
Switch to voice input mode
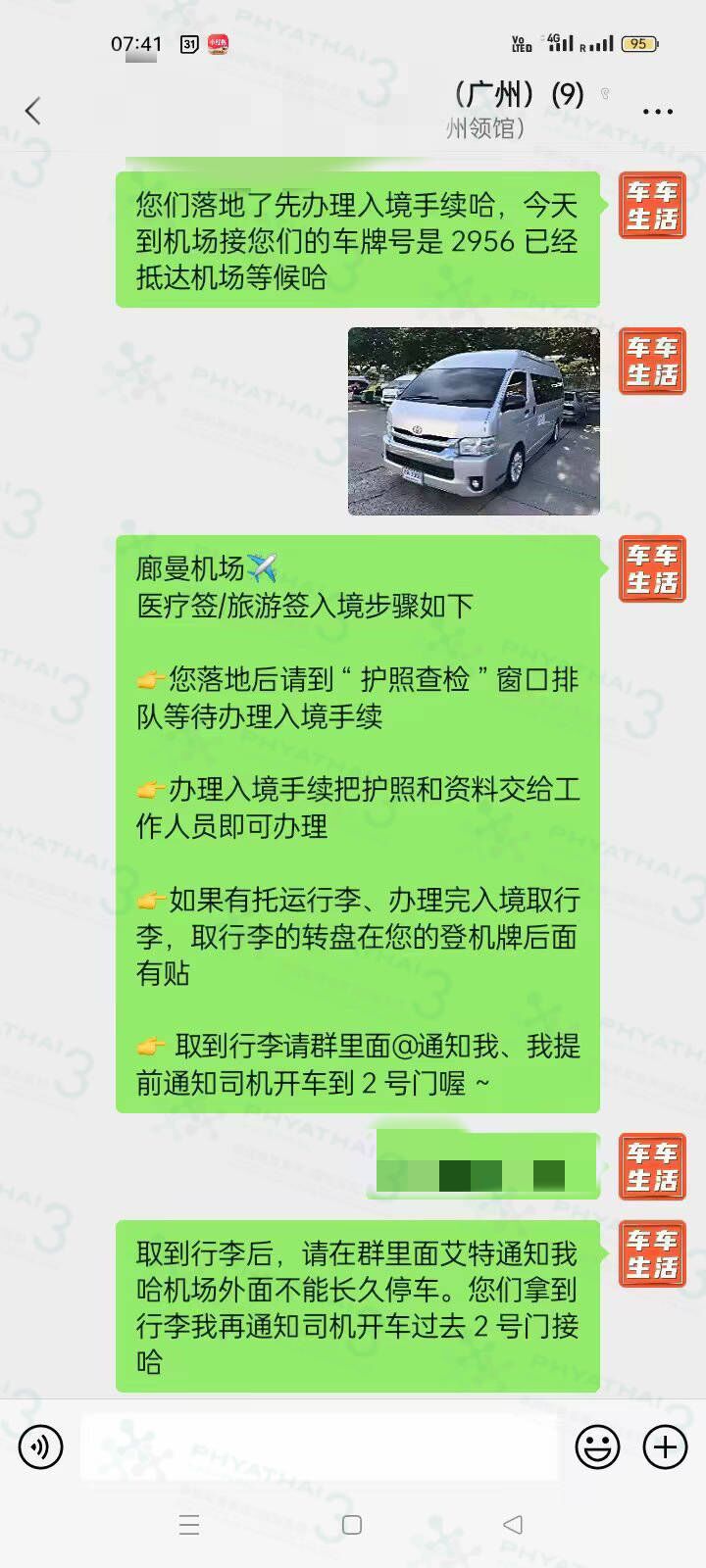(x=41, y=1446)
